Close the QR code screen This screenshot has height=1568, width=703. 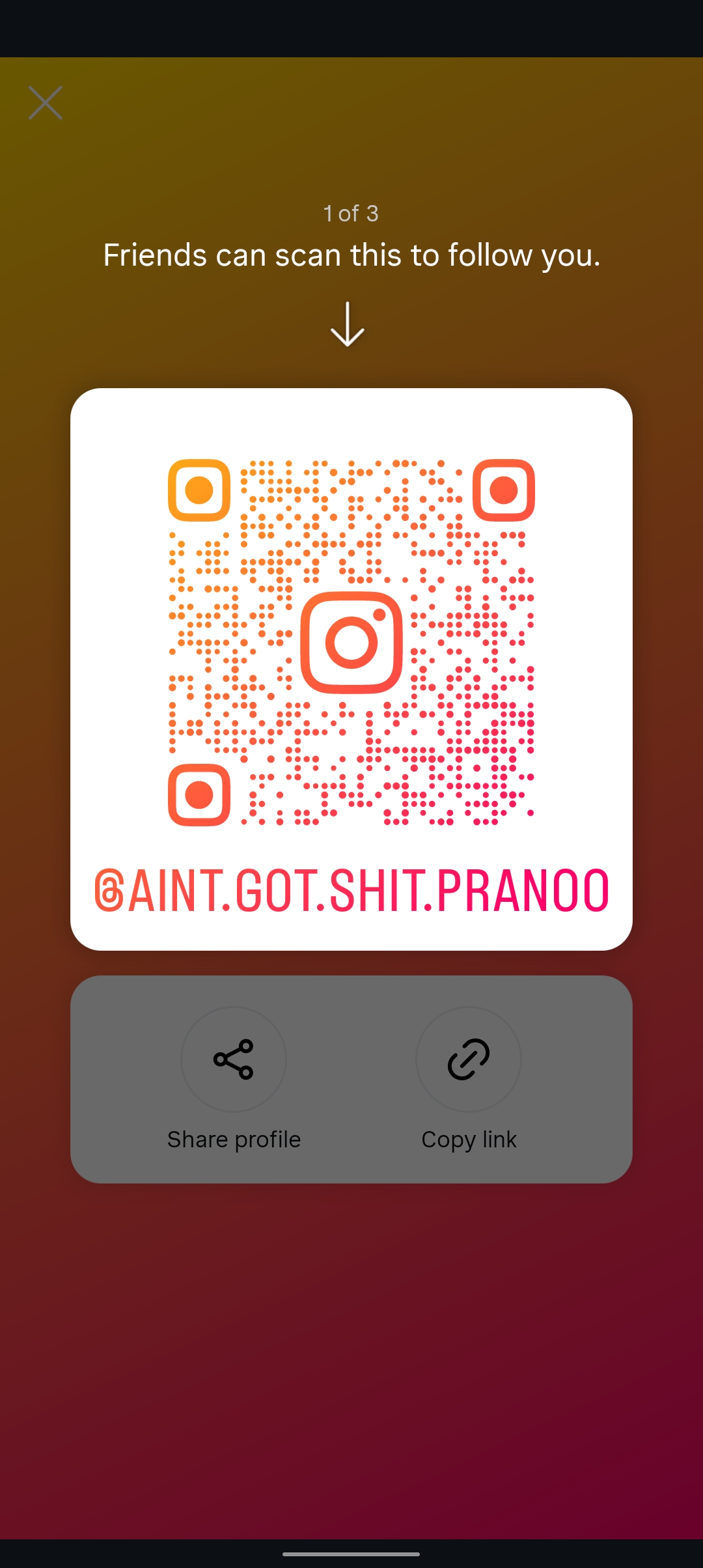(x=46, y=103)
